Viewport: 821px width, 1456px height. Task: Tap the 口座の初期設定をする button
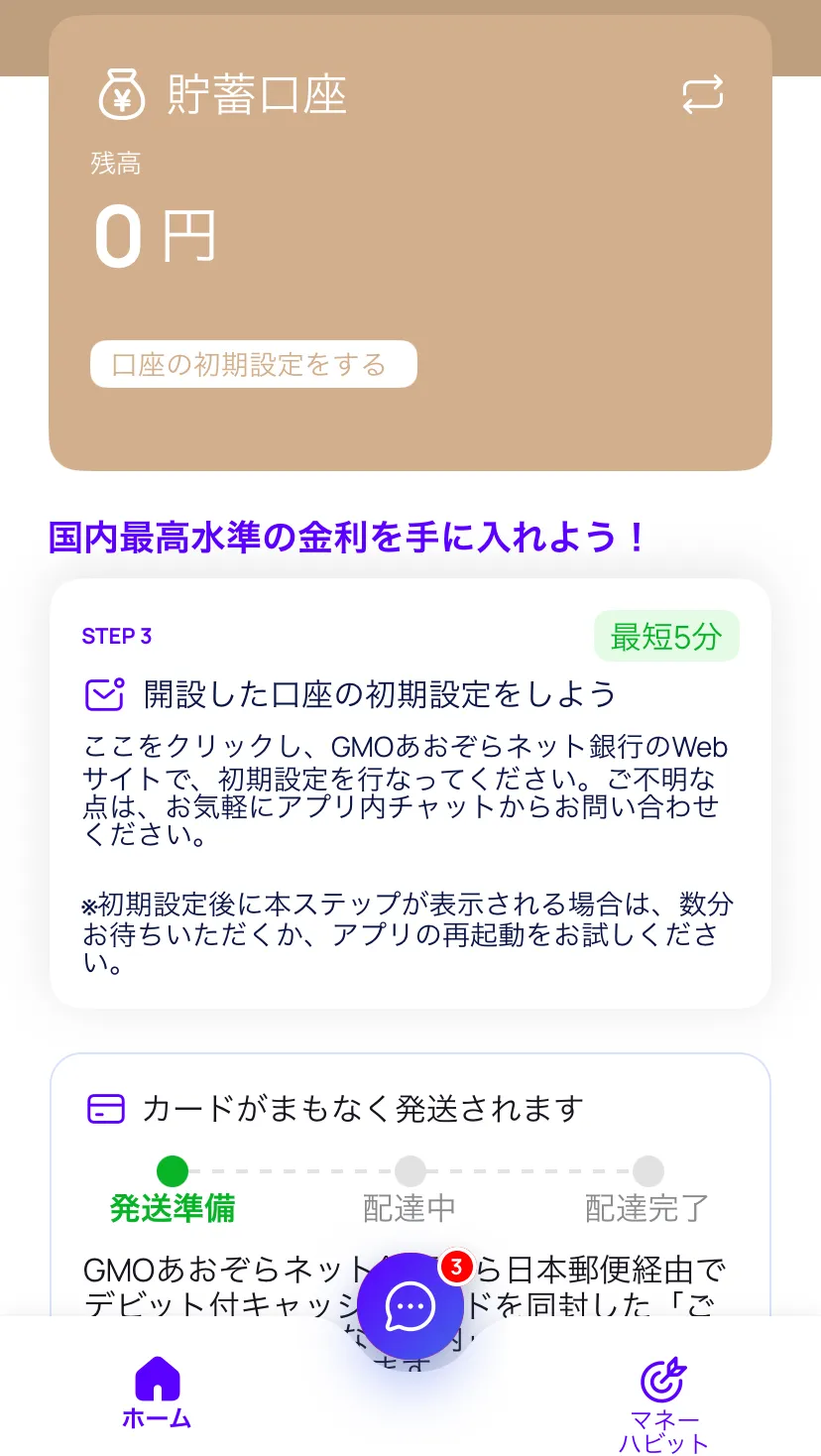[254, 364]
